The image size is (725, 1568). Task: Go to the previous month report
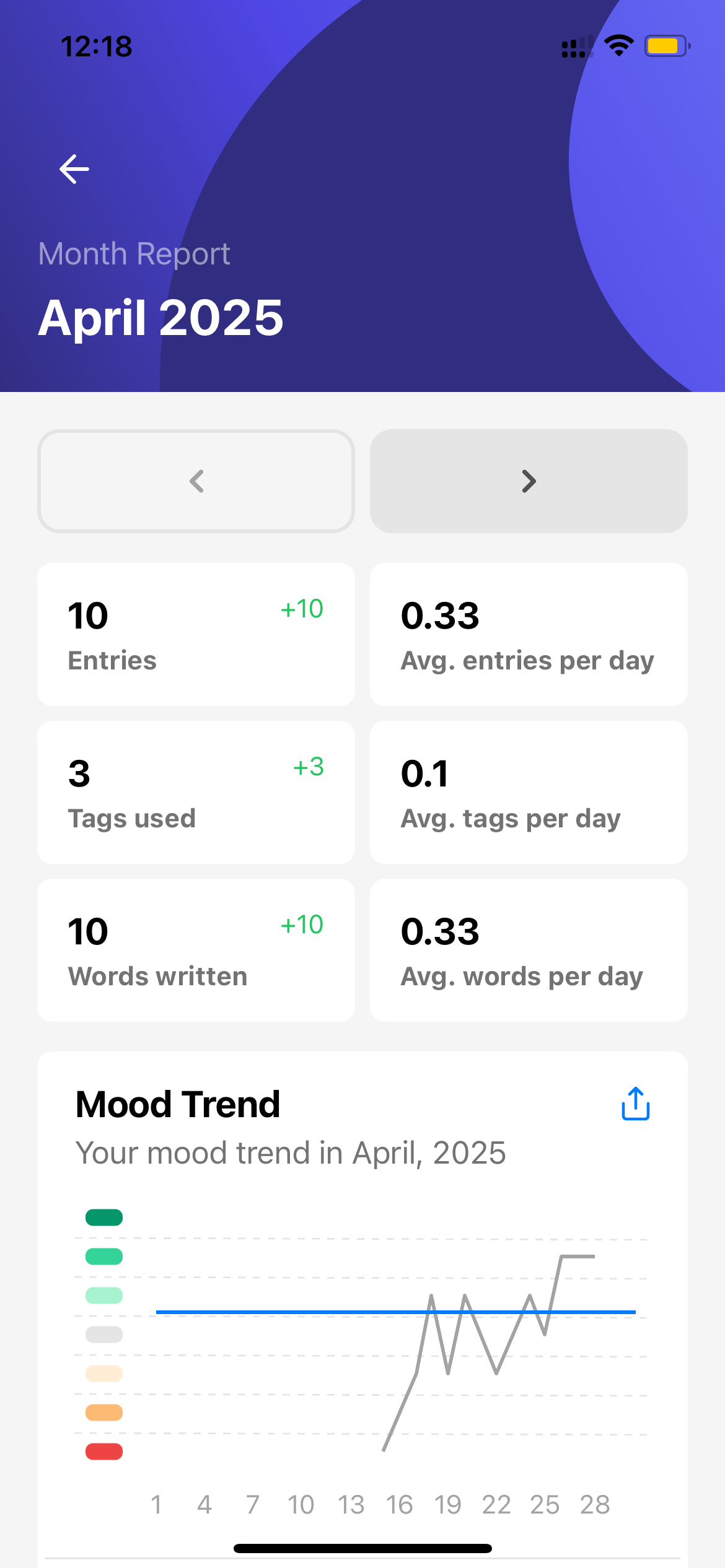coord(196,481)
